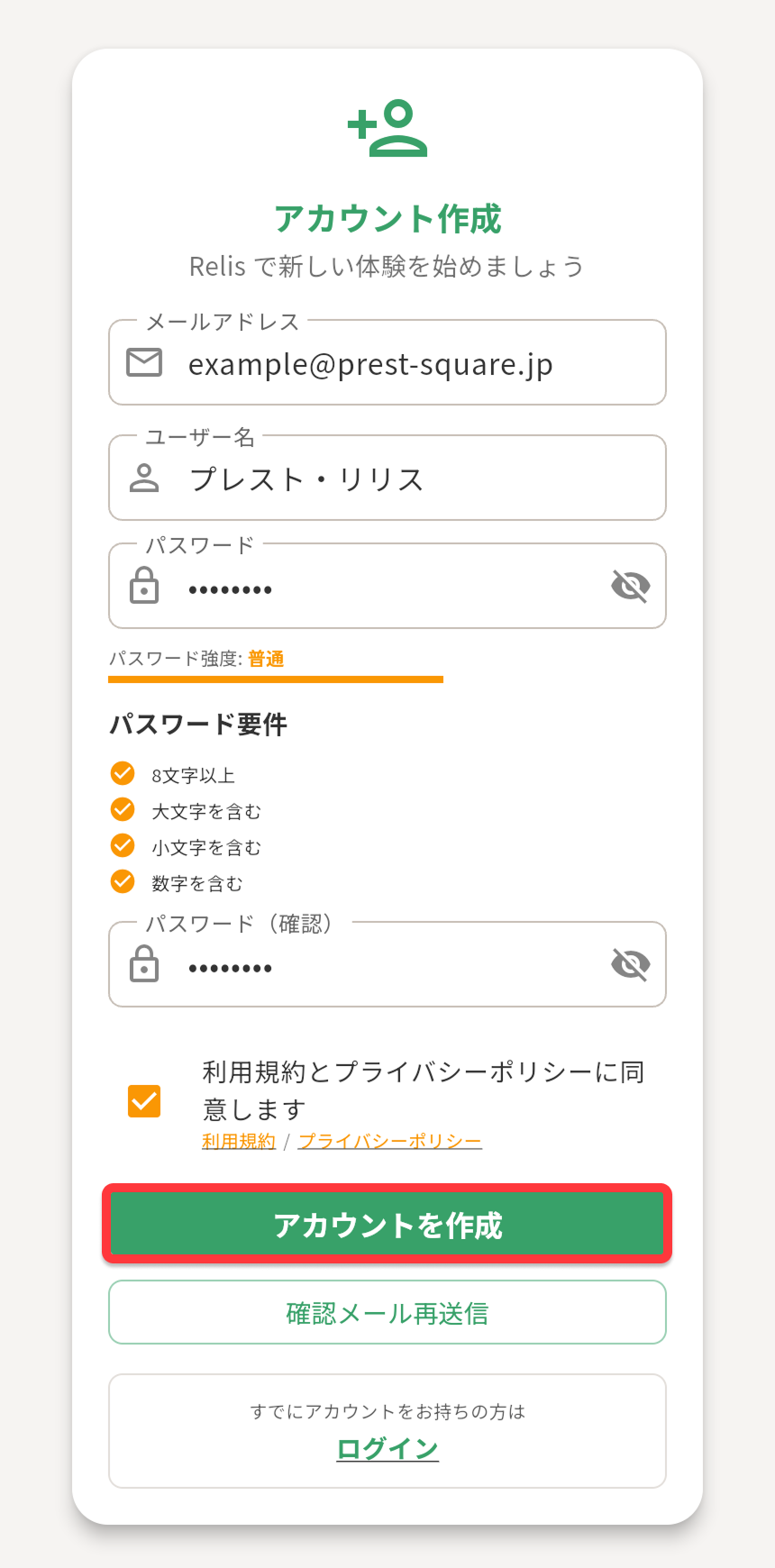Show the password using the eye toggle
The image size is (775, 1568).
pos(631,586)
